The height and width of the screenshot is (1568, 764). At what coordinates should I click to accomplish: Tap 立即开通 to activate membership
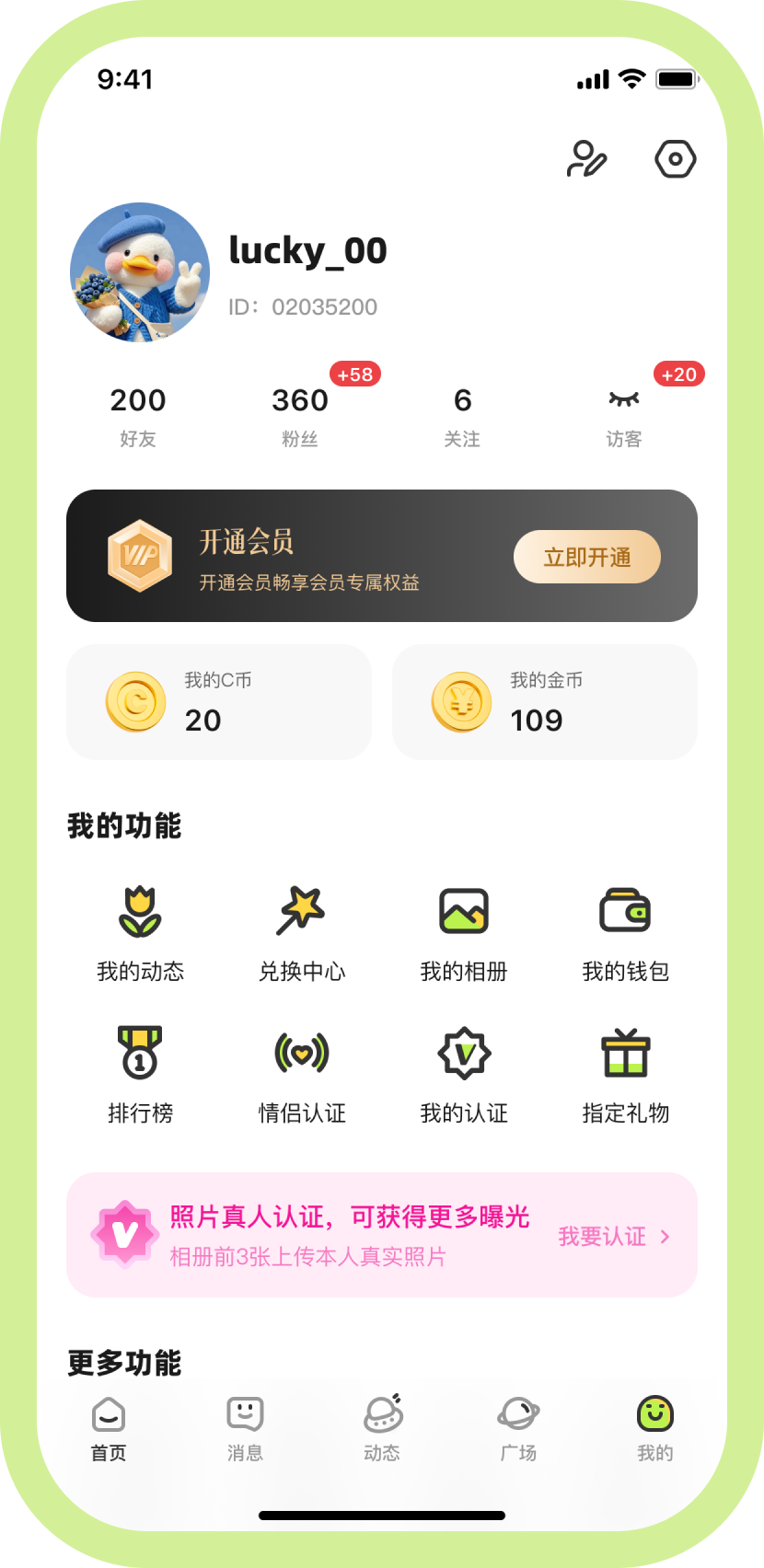pos(586,557)
